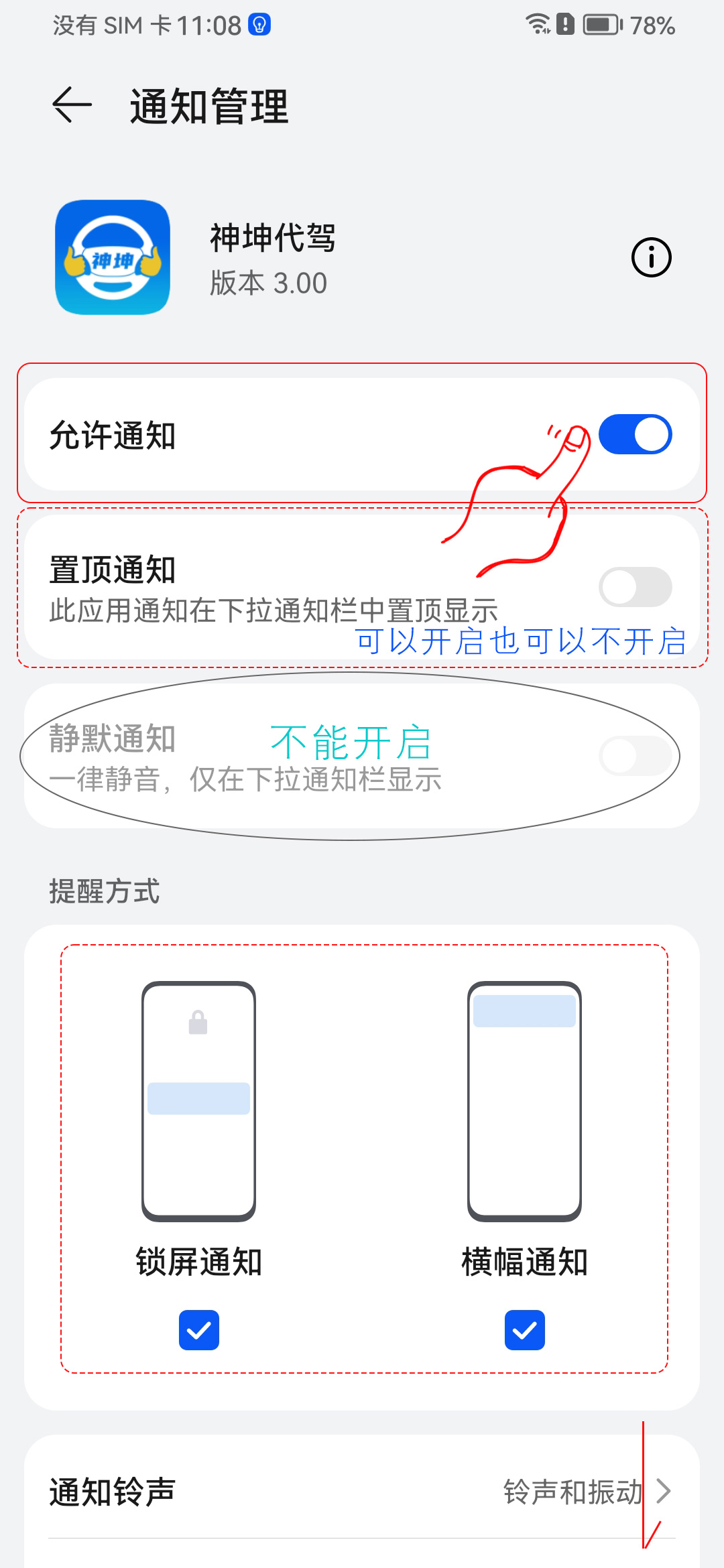This screenshot has width=724, height=1568.
Task: Open the 通知铃声 settings row
Action: (x=362, y=1492)
